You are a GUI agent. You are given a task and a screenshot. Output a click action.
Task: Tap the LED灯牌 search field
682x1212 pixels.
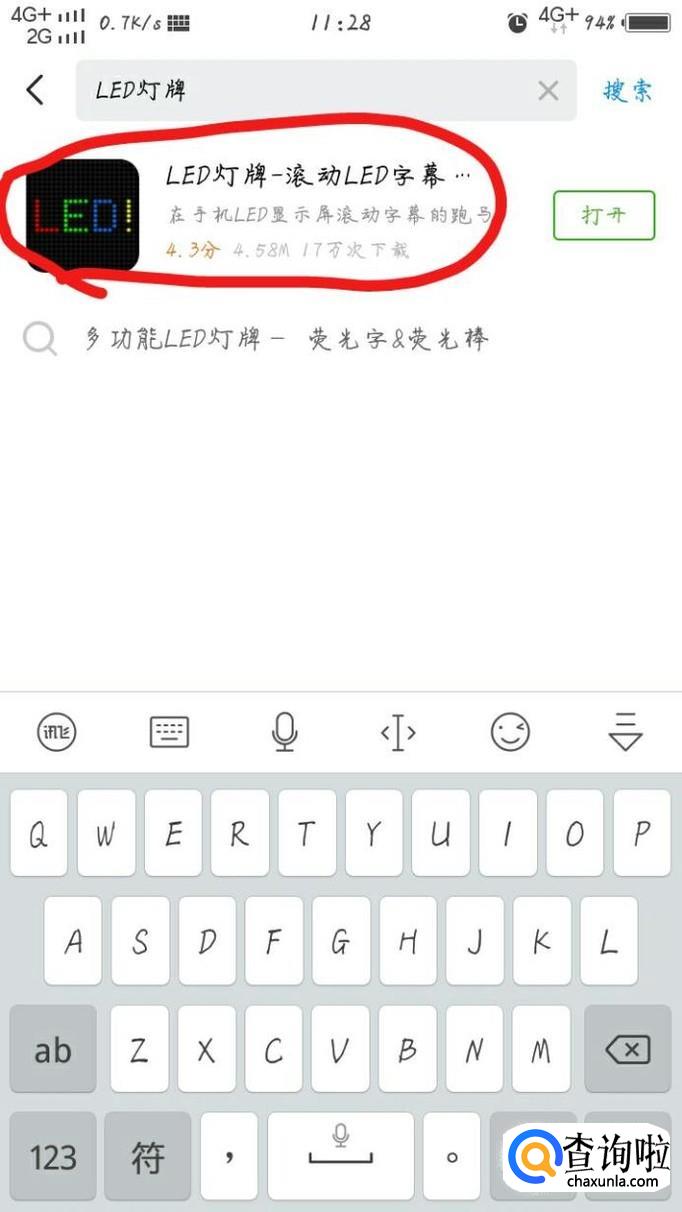tap(300, 91)
